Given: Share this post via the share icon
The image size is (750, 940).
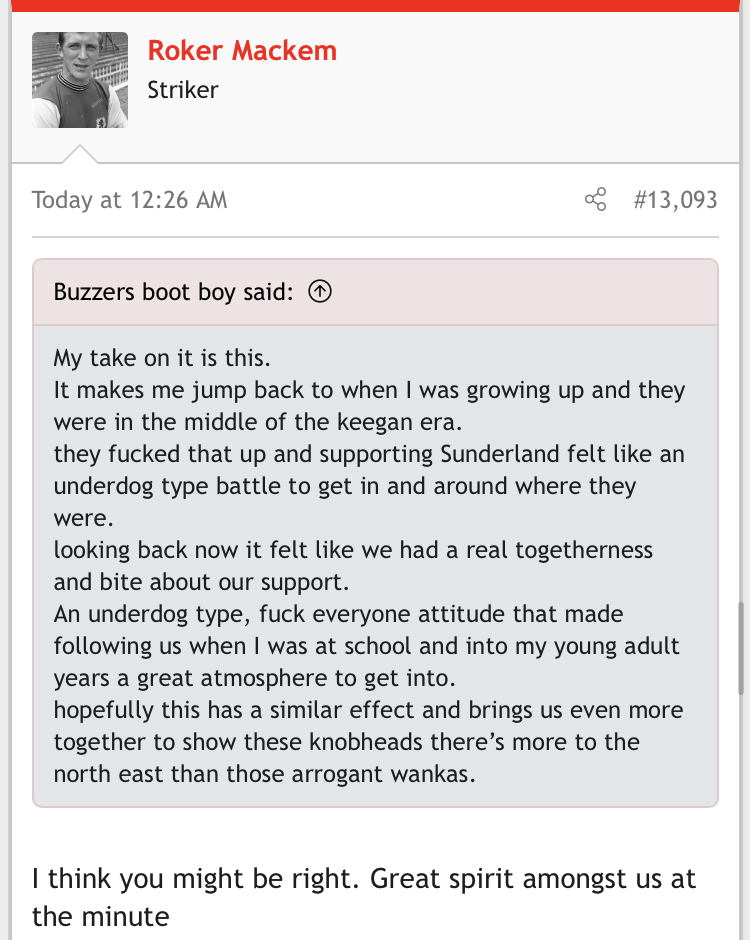Looking at the screenshot, I should (595, 200).
